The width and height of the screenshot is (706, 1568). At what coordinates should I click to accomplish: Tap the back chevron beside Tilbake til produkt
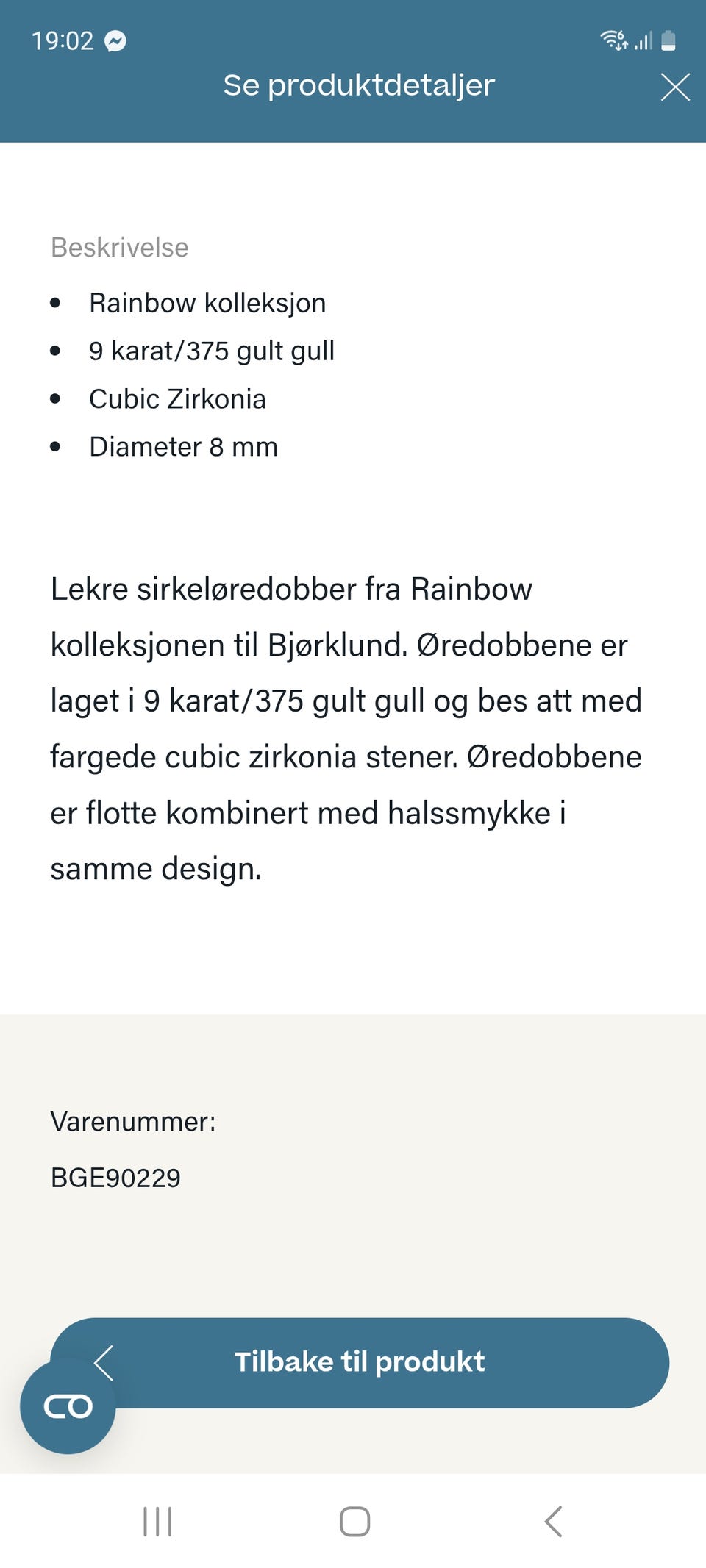coord(104,1364)
